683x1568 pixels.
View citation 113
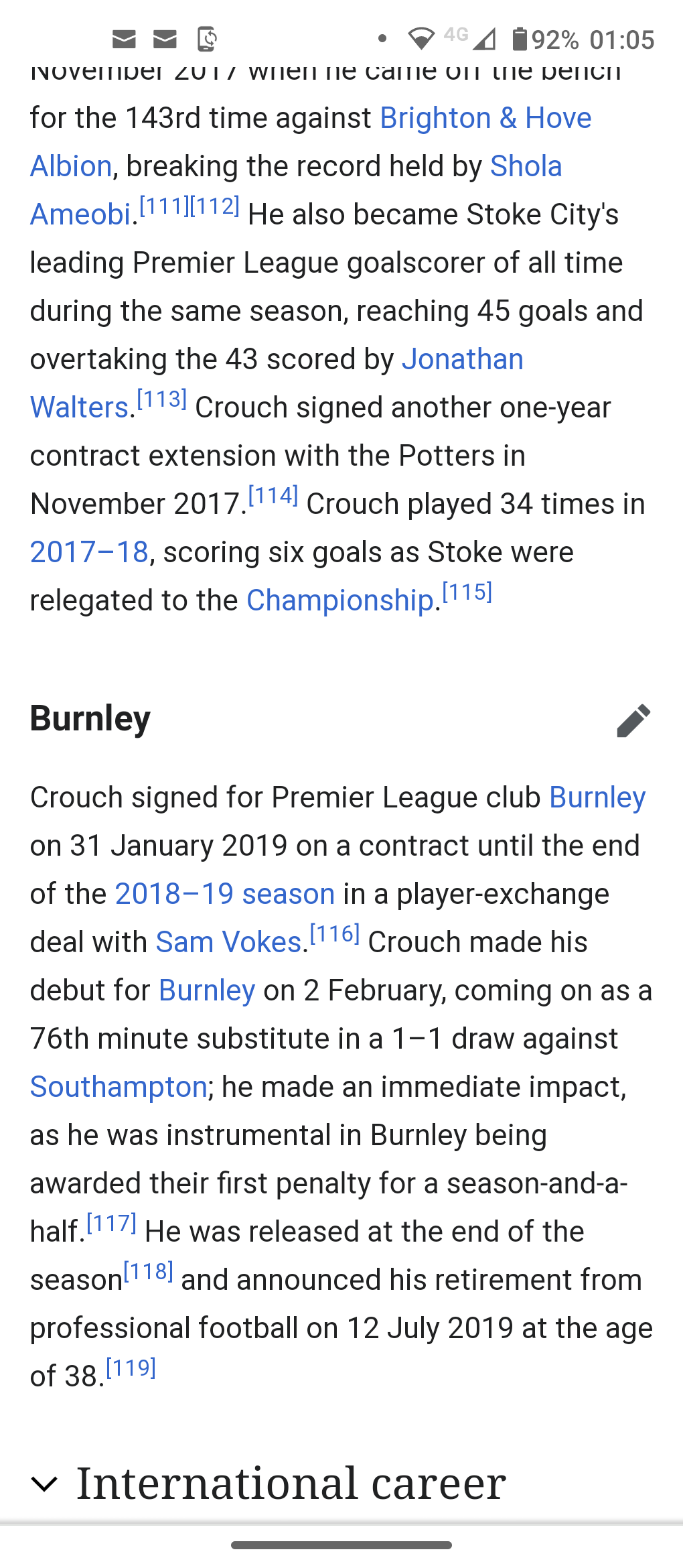(161, 400)
